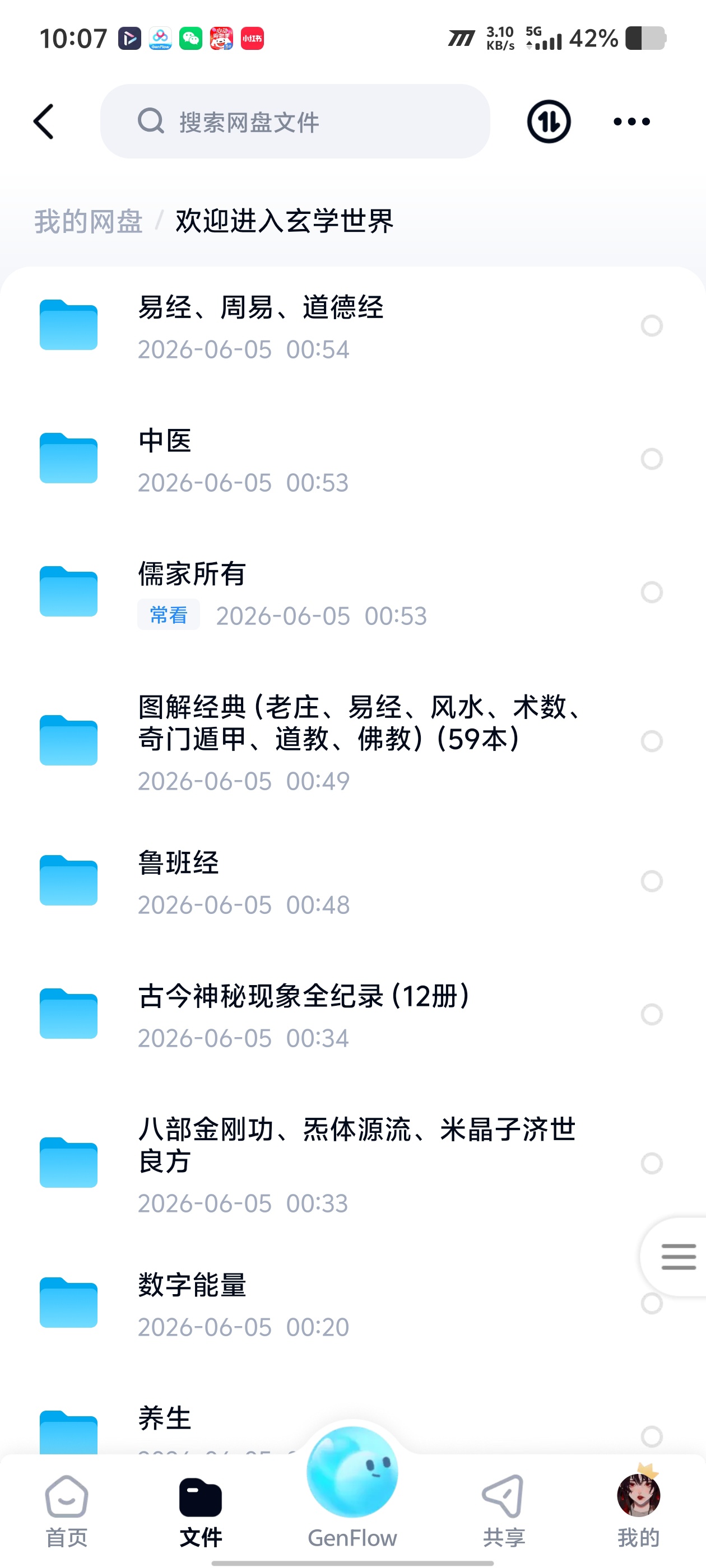Select the 鲁班经 folder's circle checkbox
Viewport: 706px width, 1568px height.
coord(651,881)
